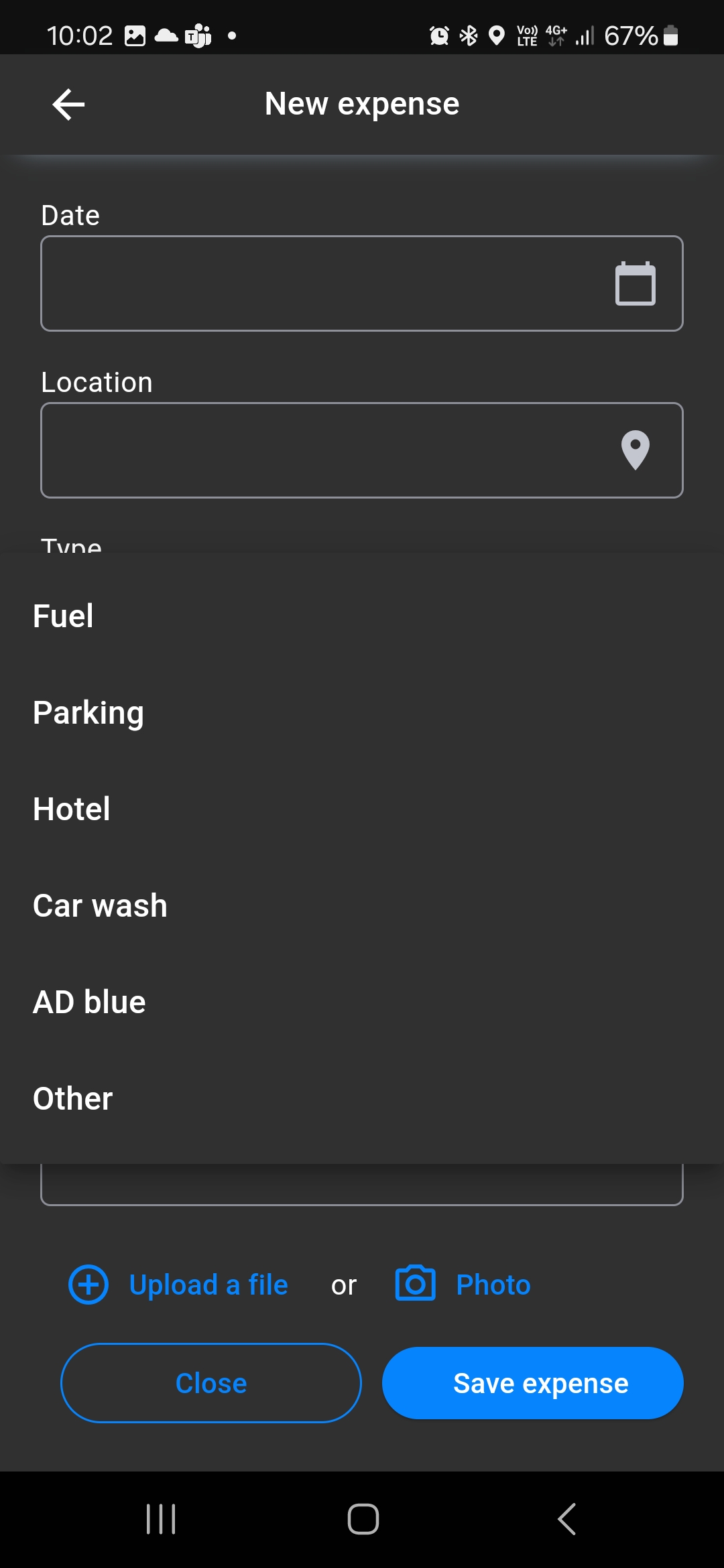Viewport: 724px width, 1568px height.
Task: Select Other as expense type
Action: click(362, 1098)
